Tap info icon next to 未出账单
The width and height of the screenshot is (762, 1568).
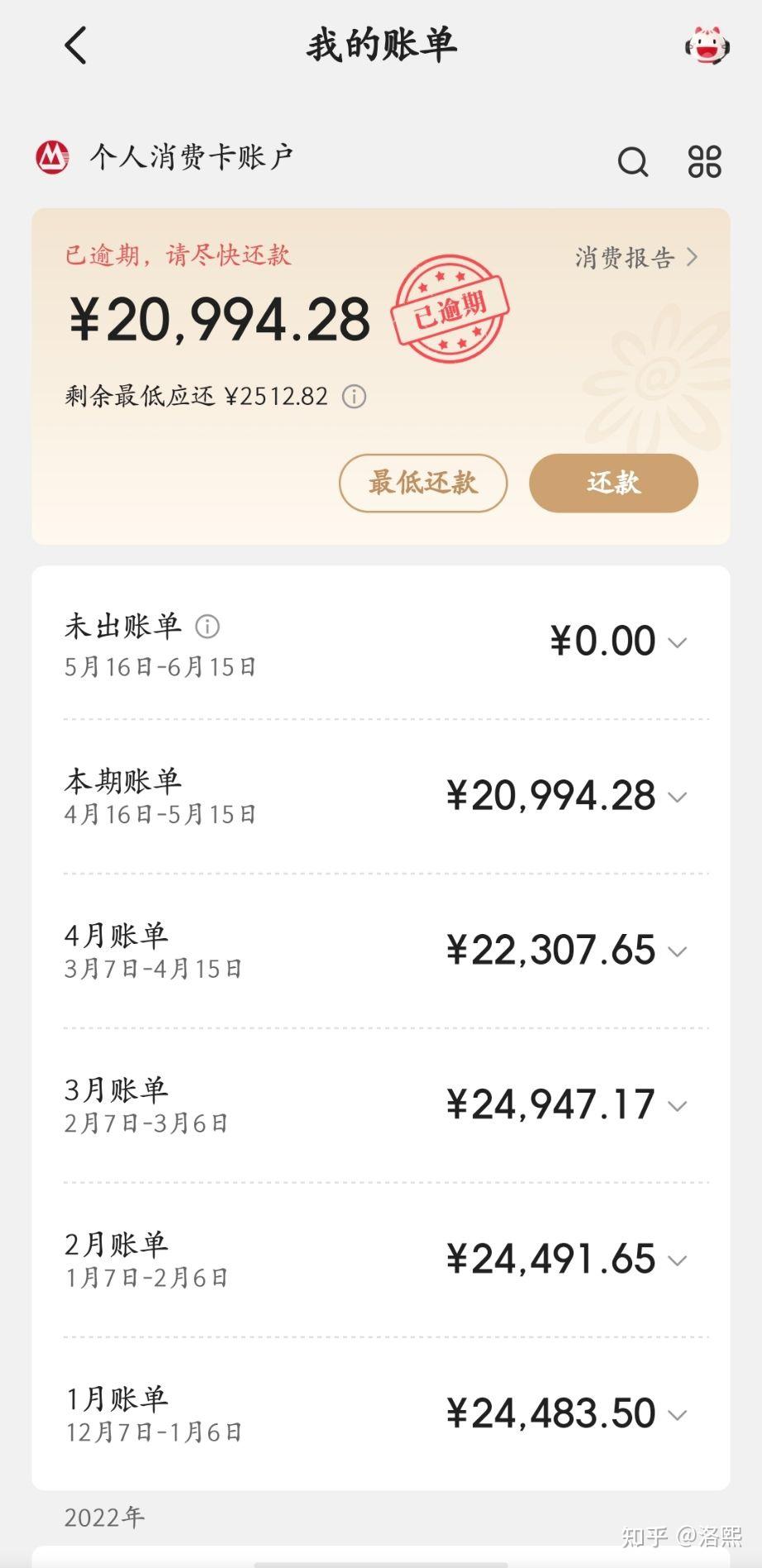(207, 627)
